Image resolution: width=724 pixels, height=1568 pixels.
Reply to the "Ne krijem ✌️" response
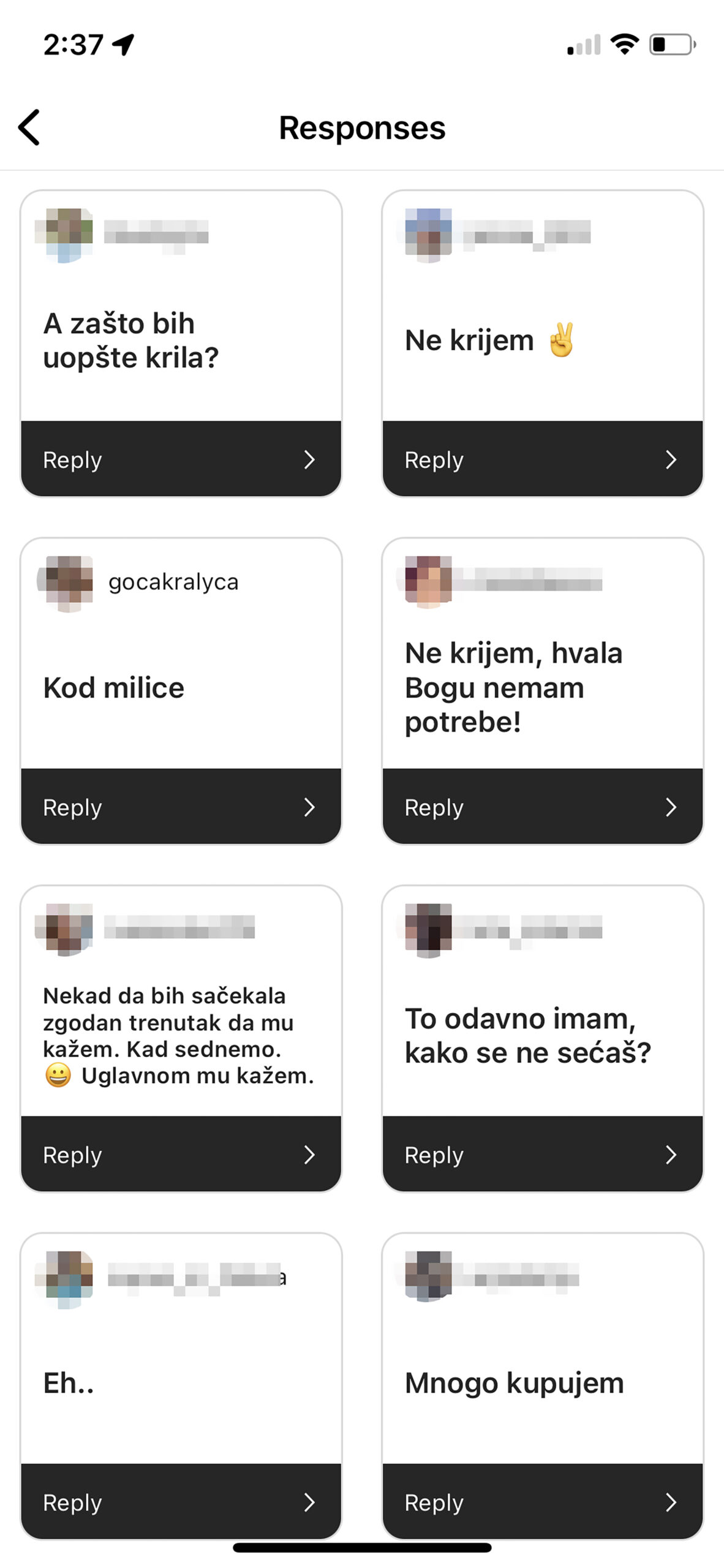pos(542,459)
